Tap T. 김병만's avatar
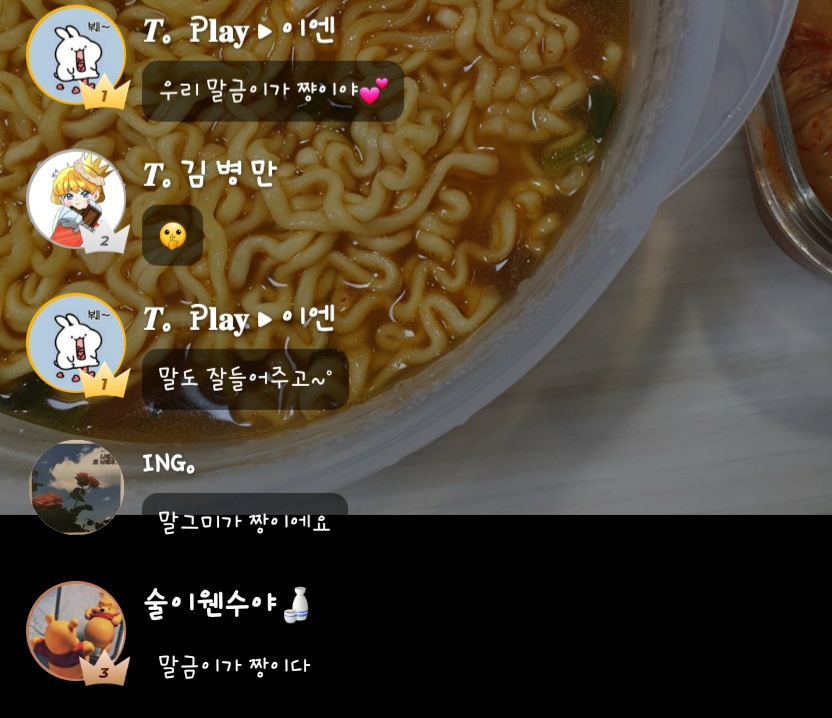The height and width of the screenshot is (718, 832). coord(76,198)
